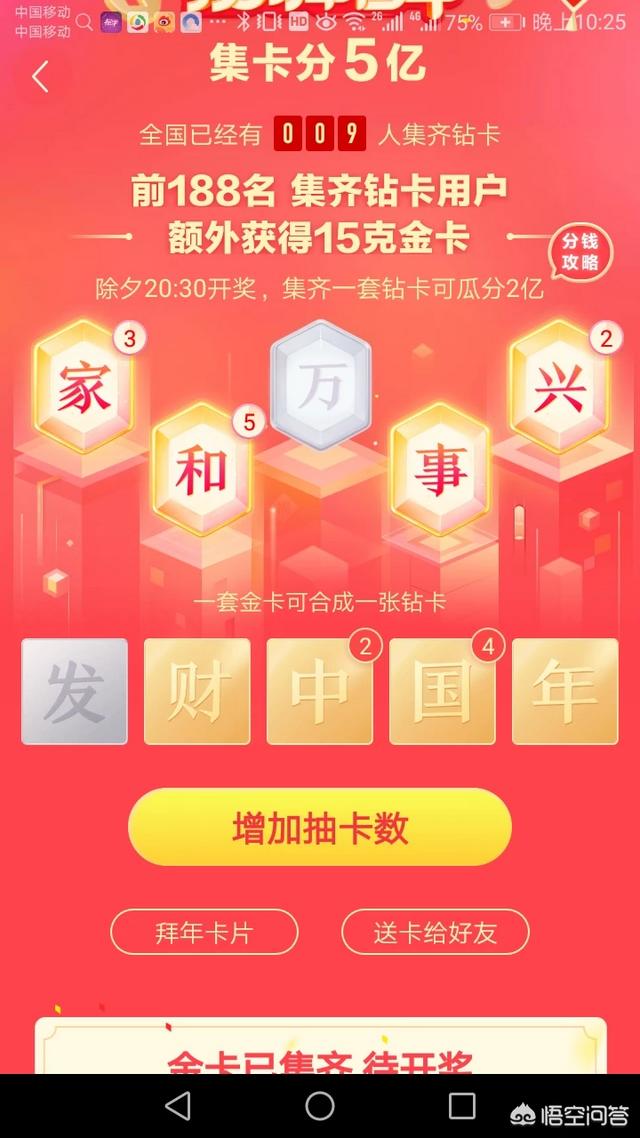The height and width of the screenshot is (1138, 640).
Task: Select 送卡给好友 to gift a card
Action: (435, 933)
